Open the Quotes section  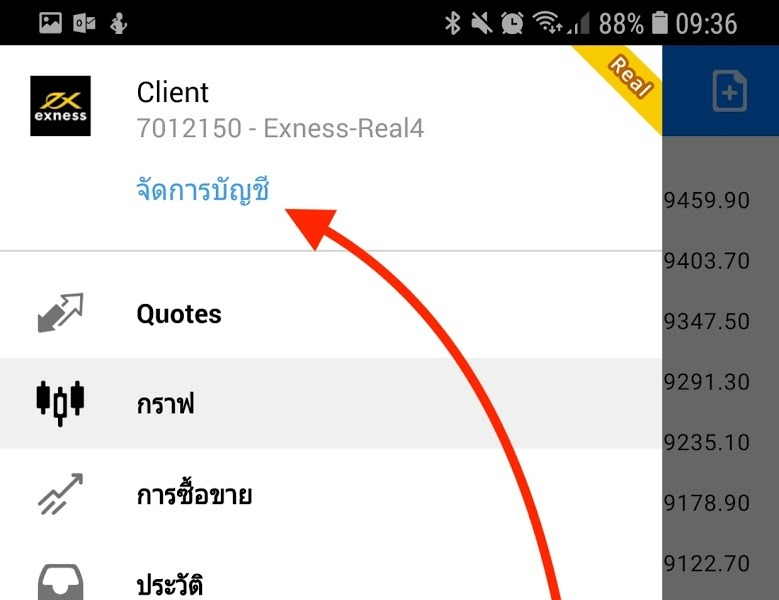point(179,314)
